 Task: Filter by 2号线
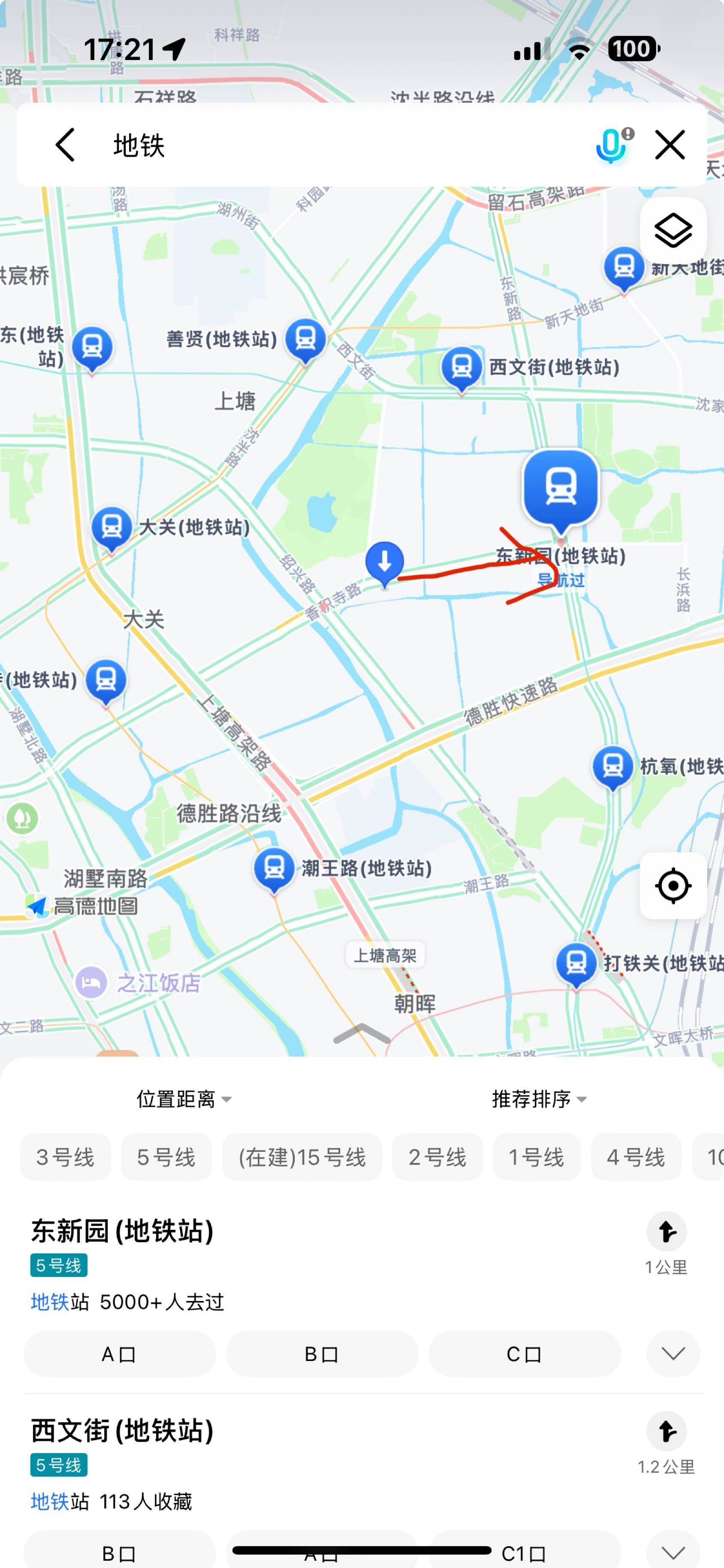tap(437, 1157)
